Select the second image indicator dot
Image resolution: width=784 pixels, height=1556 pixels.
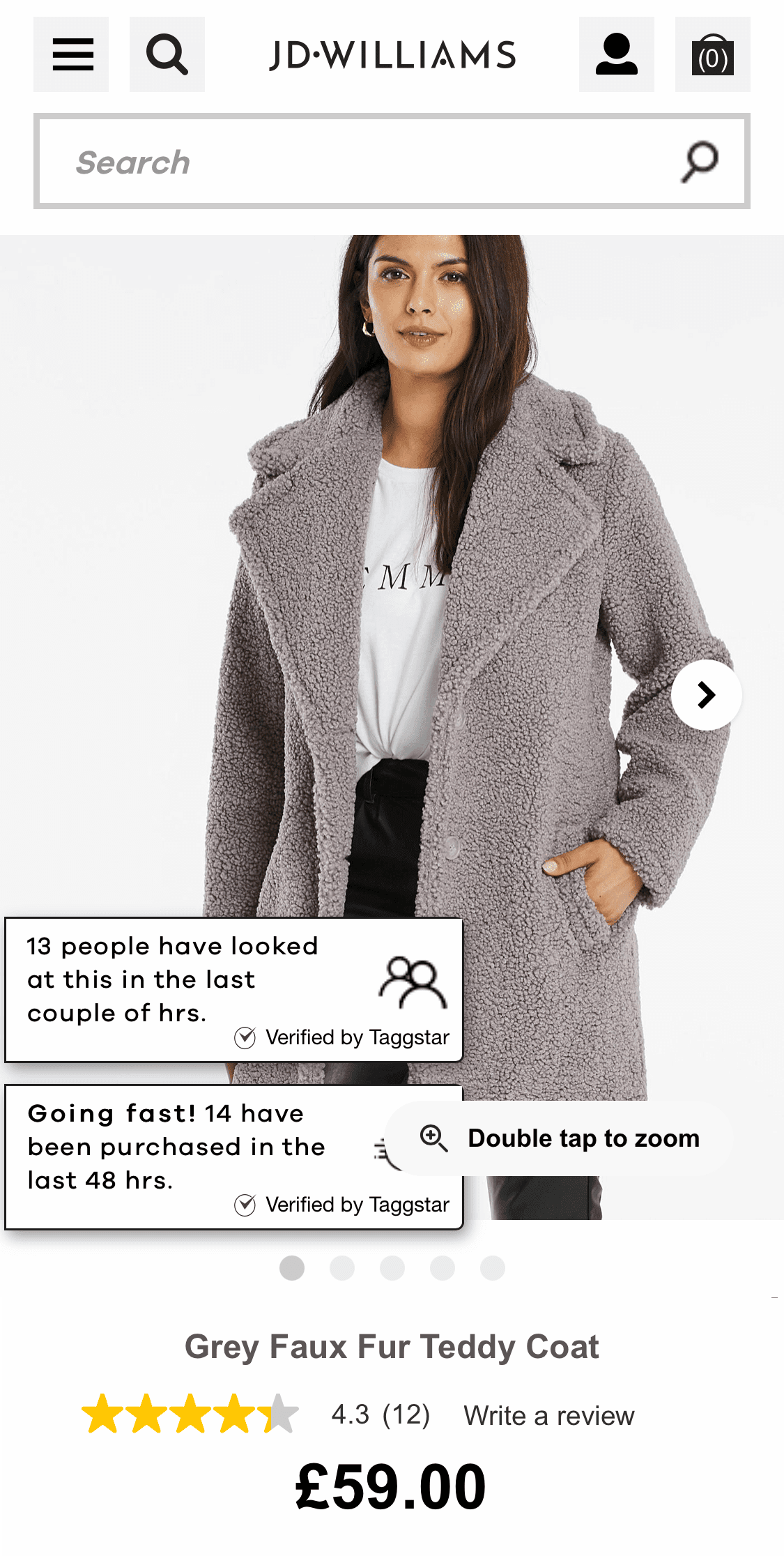tap(342, 1267)
